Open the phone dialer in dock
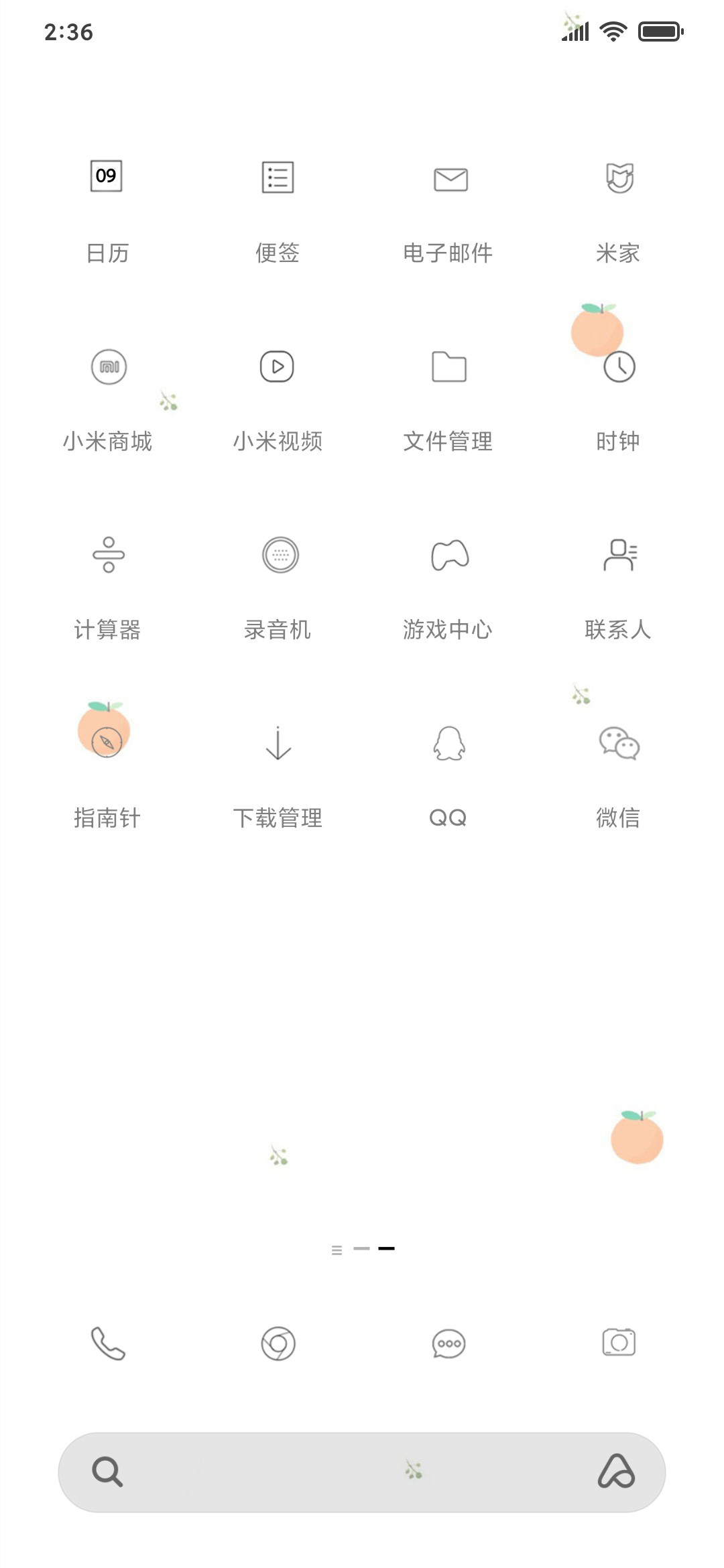The height and width of the screenshot is (1568, 724). [x=108, y=1344]
